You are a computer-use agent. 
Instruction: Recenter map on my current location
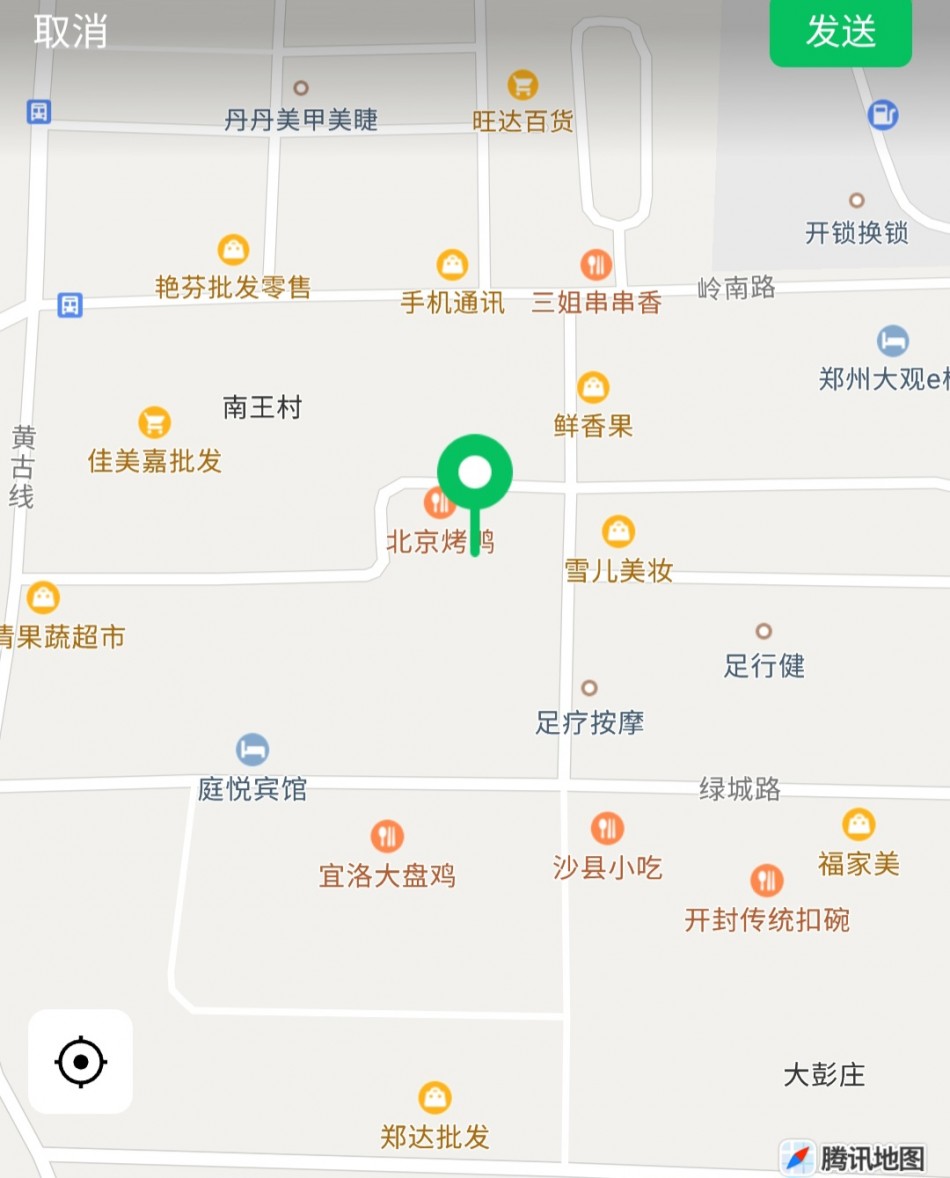click(x=81, y=1061)
